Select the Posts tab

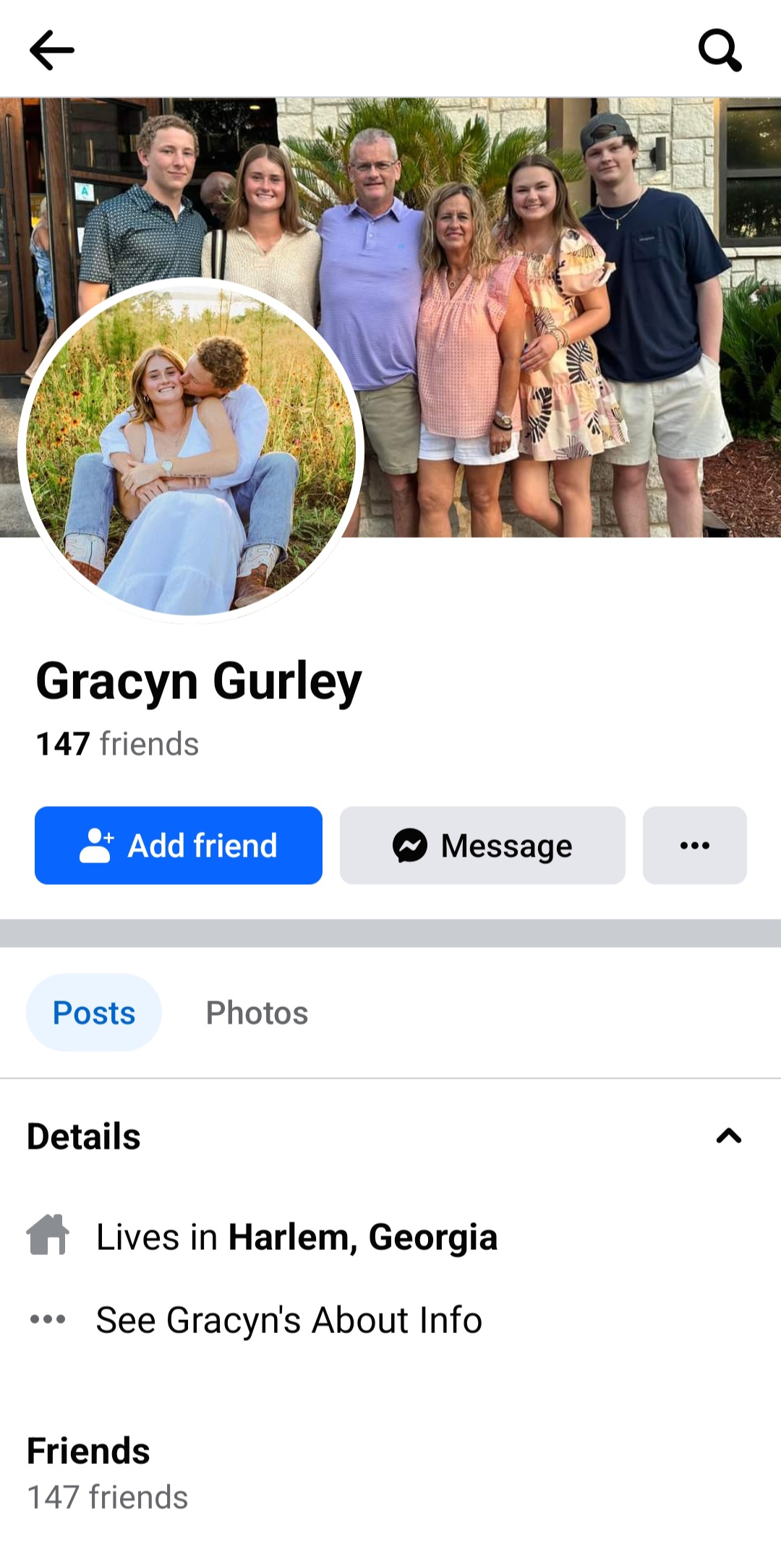94,1013
